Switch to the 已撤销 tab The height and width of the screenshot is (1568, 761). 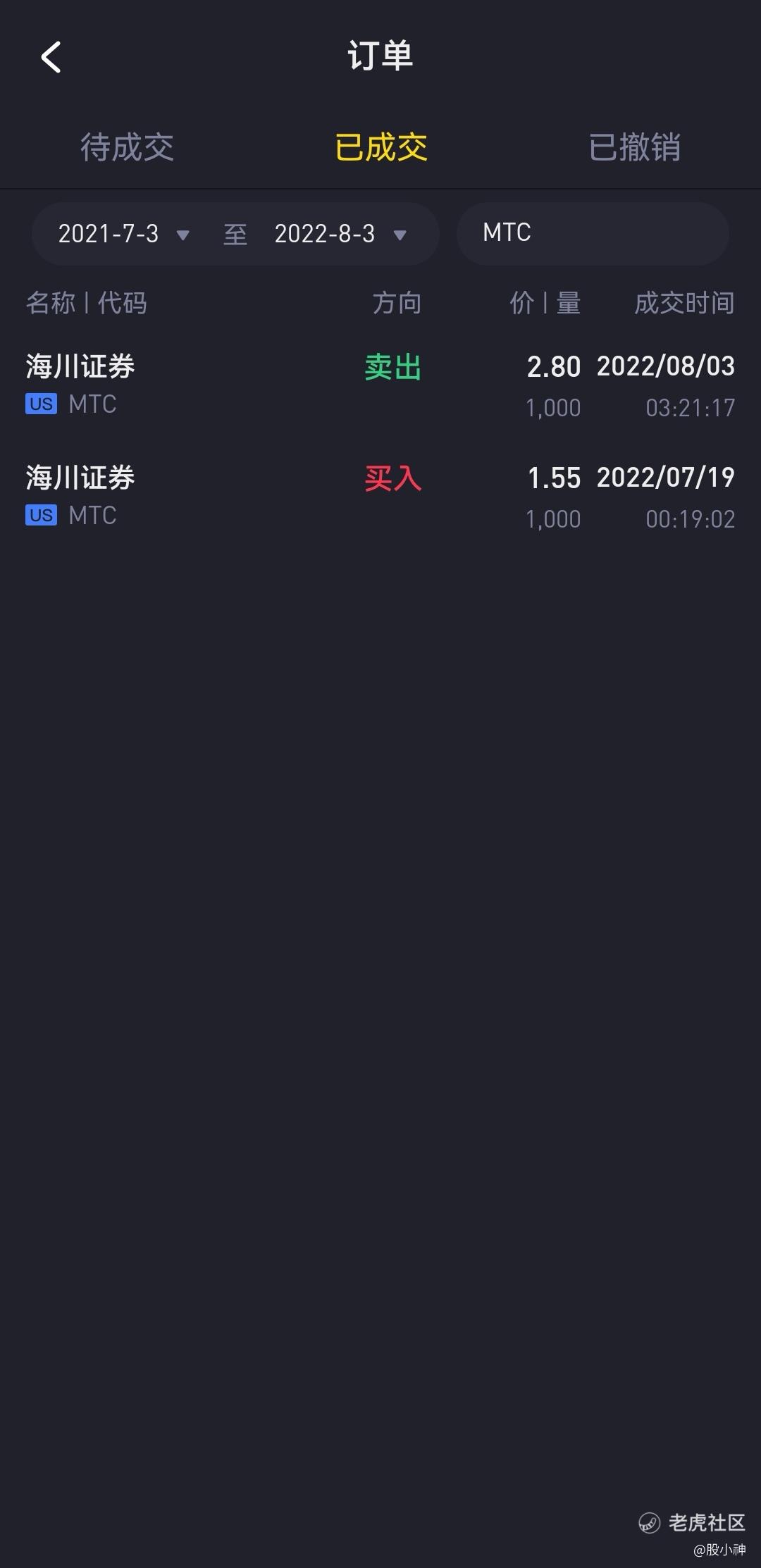(634, 147)
